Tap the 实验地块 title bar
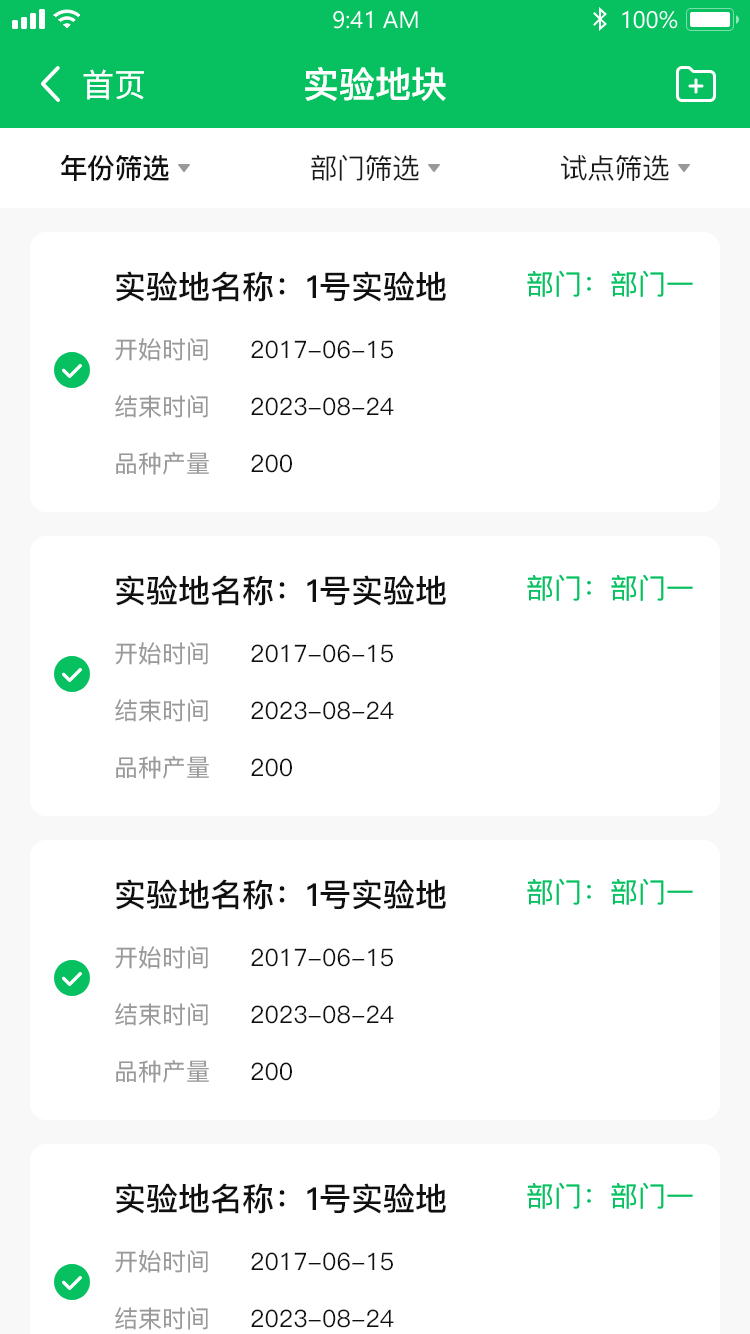Viewport: 750px width, 1334px height. click(374, 84)
